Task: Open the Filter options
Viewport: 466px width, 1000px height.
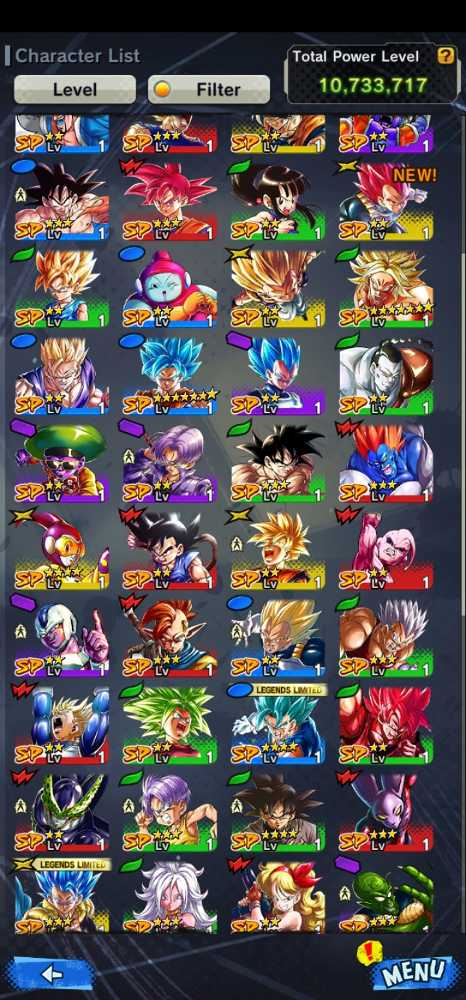Action: [x=208, y=89]
